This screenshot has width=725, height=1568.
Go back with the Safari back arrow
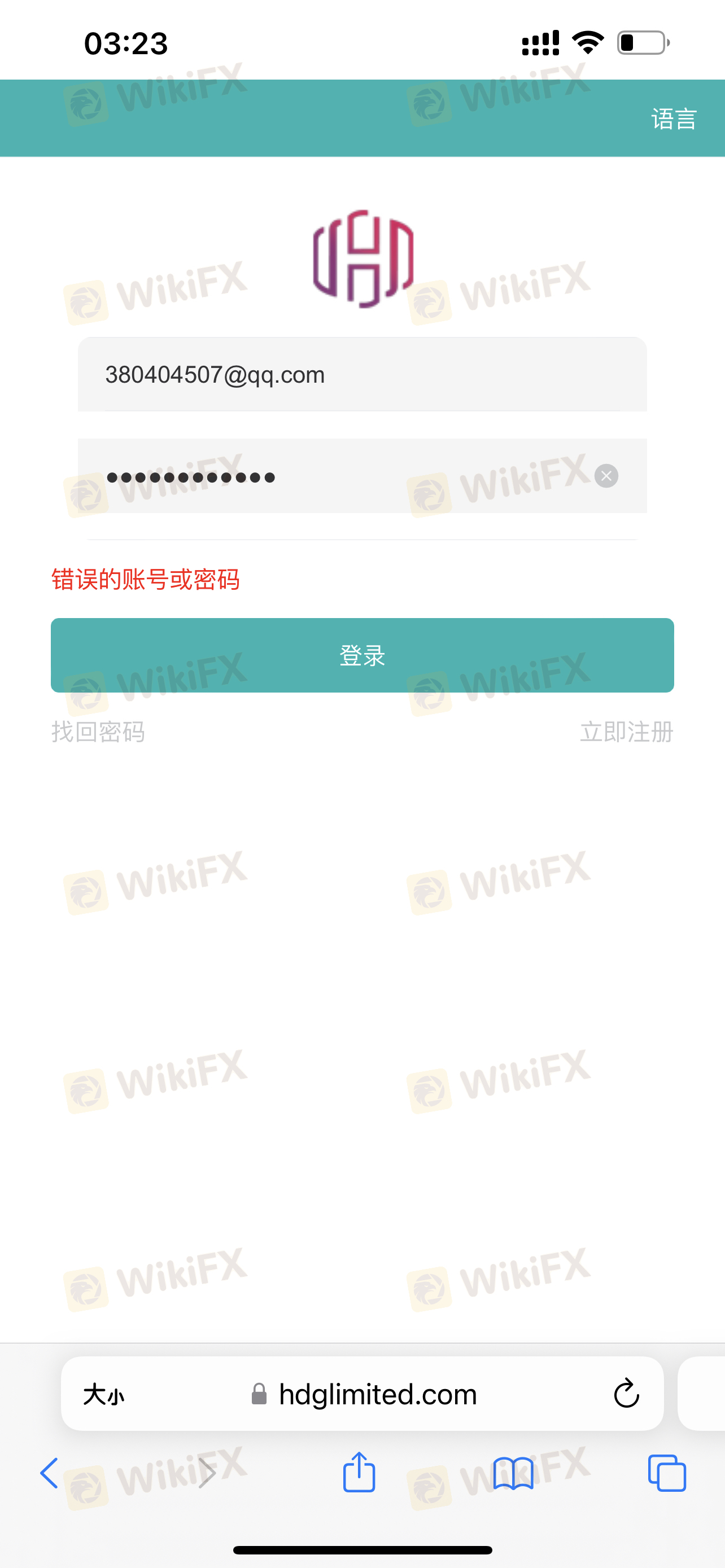[49, 1474]
